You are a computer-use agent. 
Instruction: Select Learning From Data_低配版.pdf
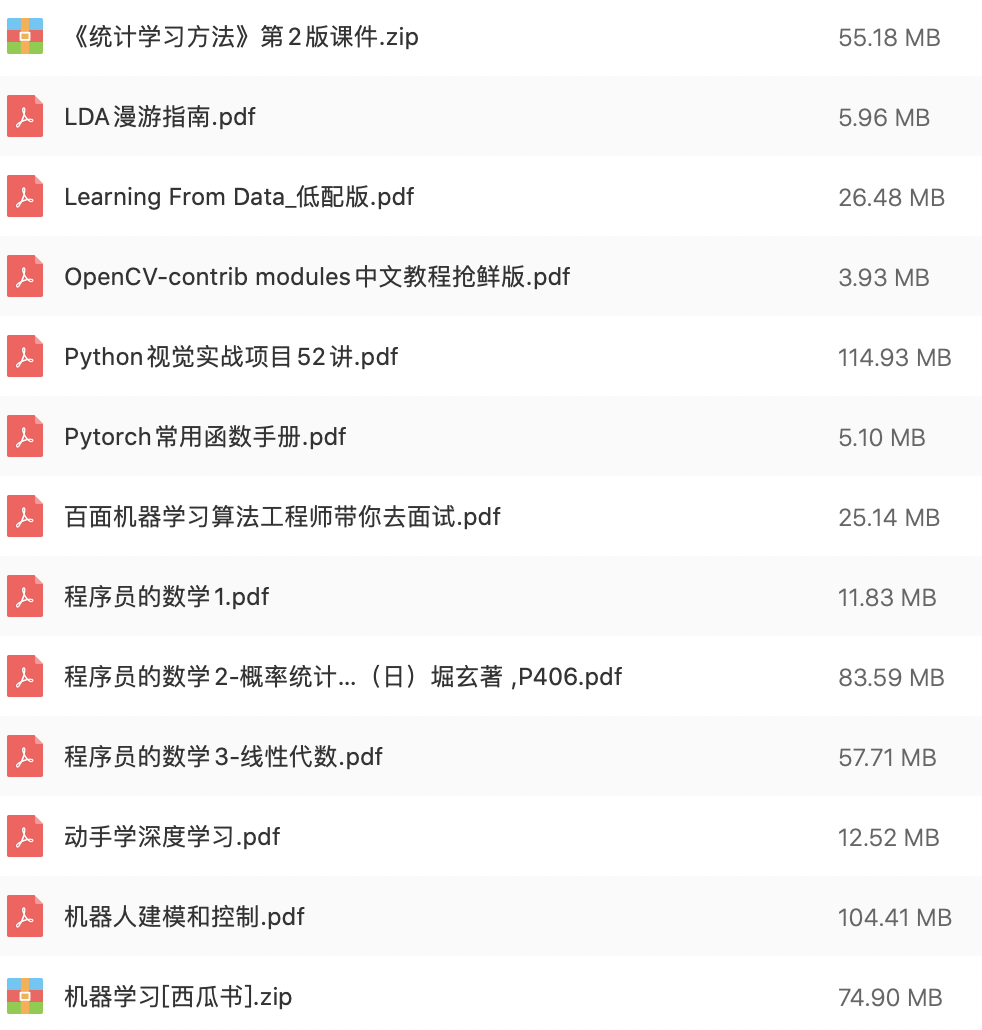coord(239,197)
